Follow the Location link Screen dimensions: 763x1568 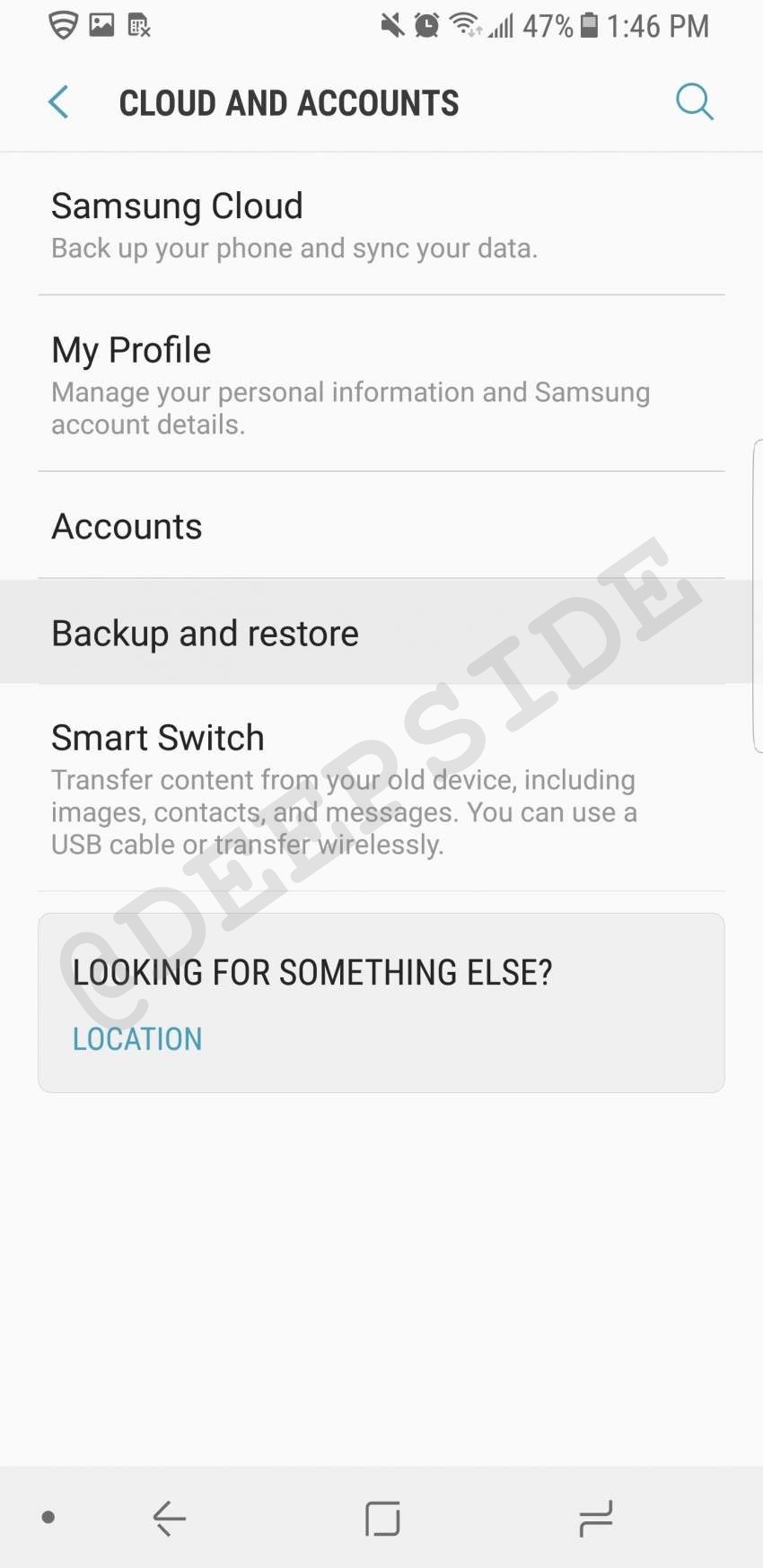click(x=137, y=1038)
